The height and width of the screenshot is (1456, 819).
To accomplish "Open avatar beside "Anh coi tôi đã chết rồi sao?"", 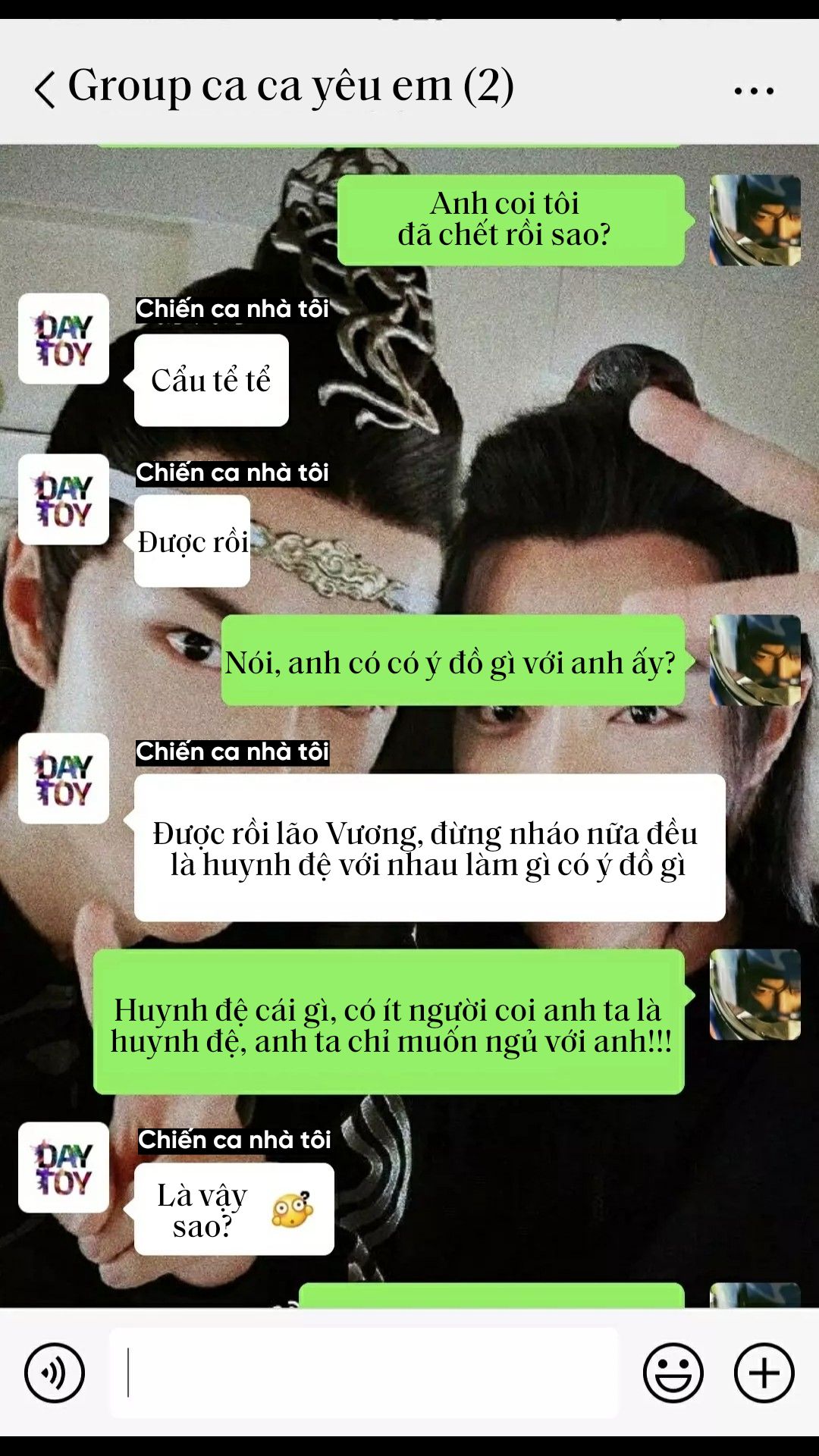I will tap(755, 220).
